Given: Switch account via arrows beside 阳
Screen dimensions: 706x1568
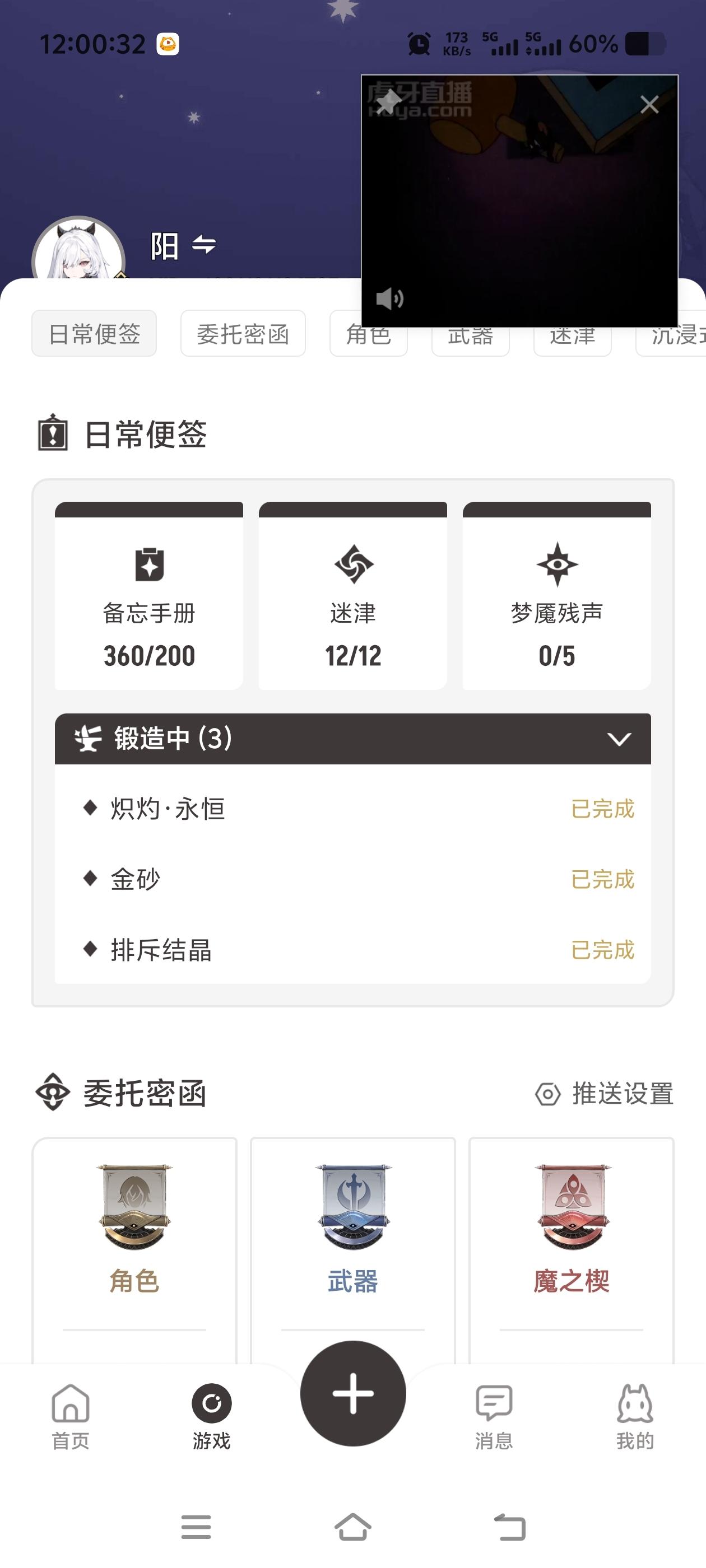Looking at the screenshot, I should [203, 245].
